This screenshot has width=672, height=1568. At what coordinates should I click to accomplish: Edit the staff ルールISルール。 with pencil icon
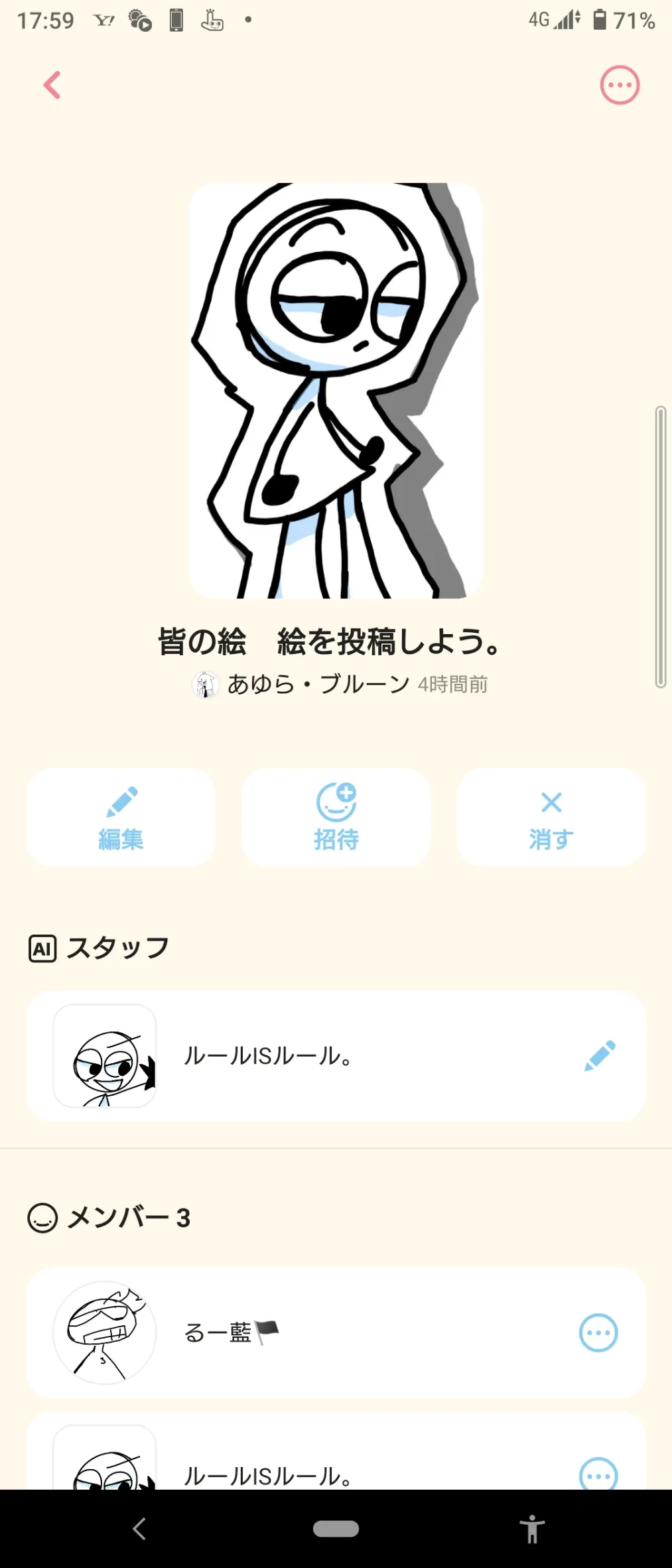point(599,1055)
